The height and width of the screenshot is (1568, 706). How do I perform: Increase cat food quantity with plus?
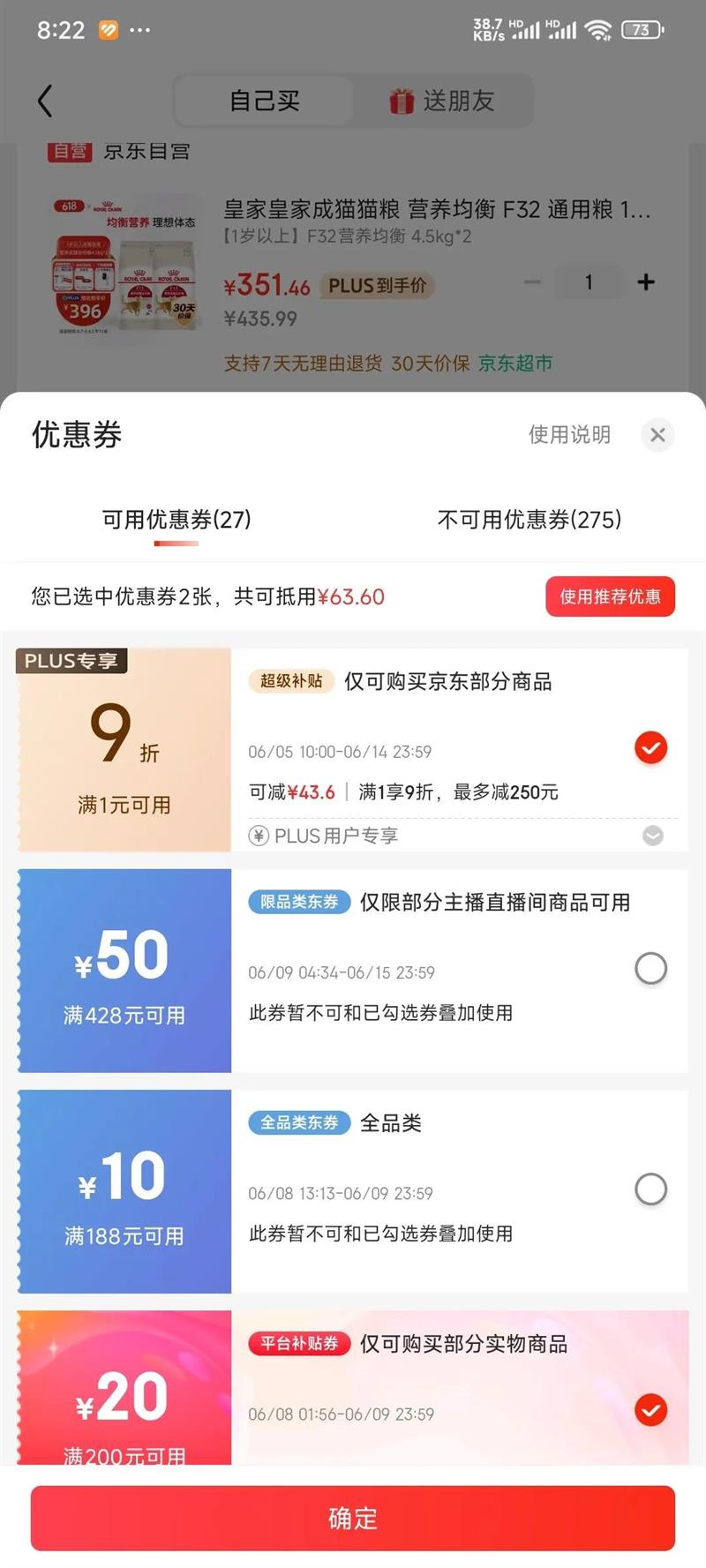pyautogui.click(x=646, y=282)
